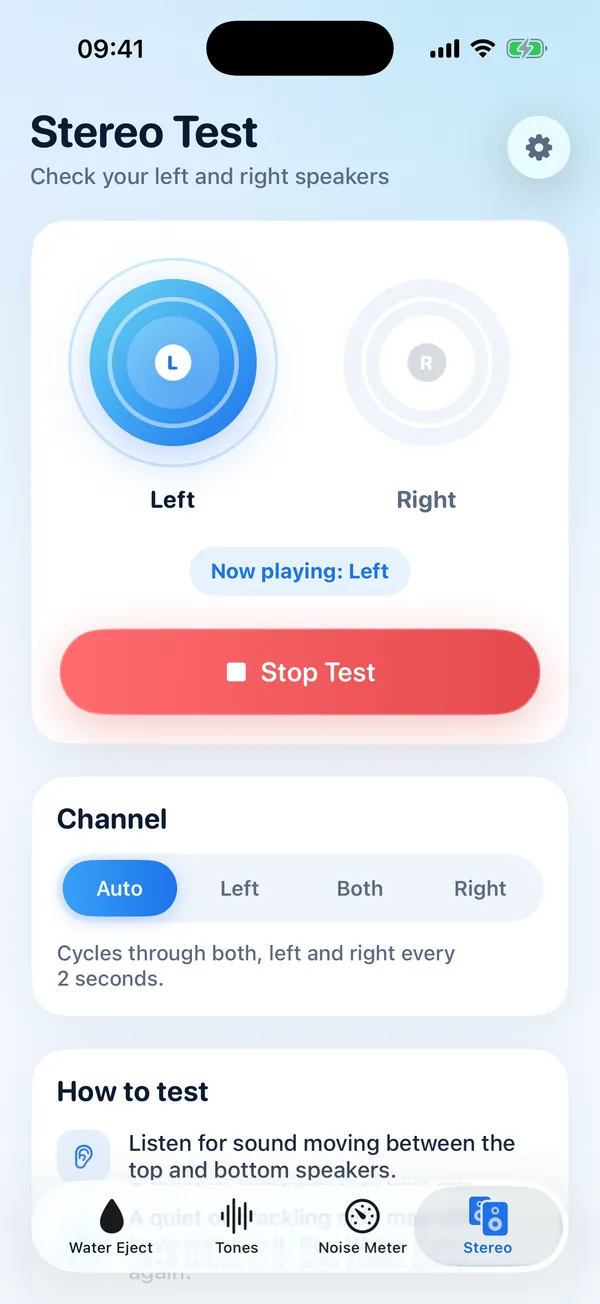This screenshot has height=1304, width=600.
Task: Open the Tones tab
Action: pyautogui.click(x=237, y=1227)
